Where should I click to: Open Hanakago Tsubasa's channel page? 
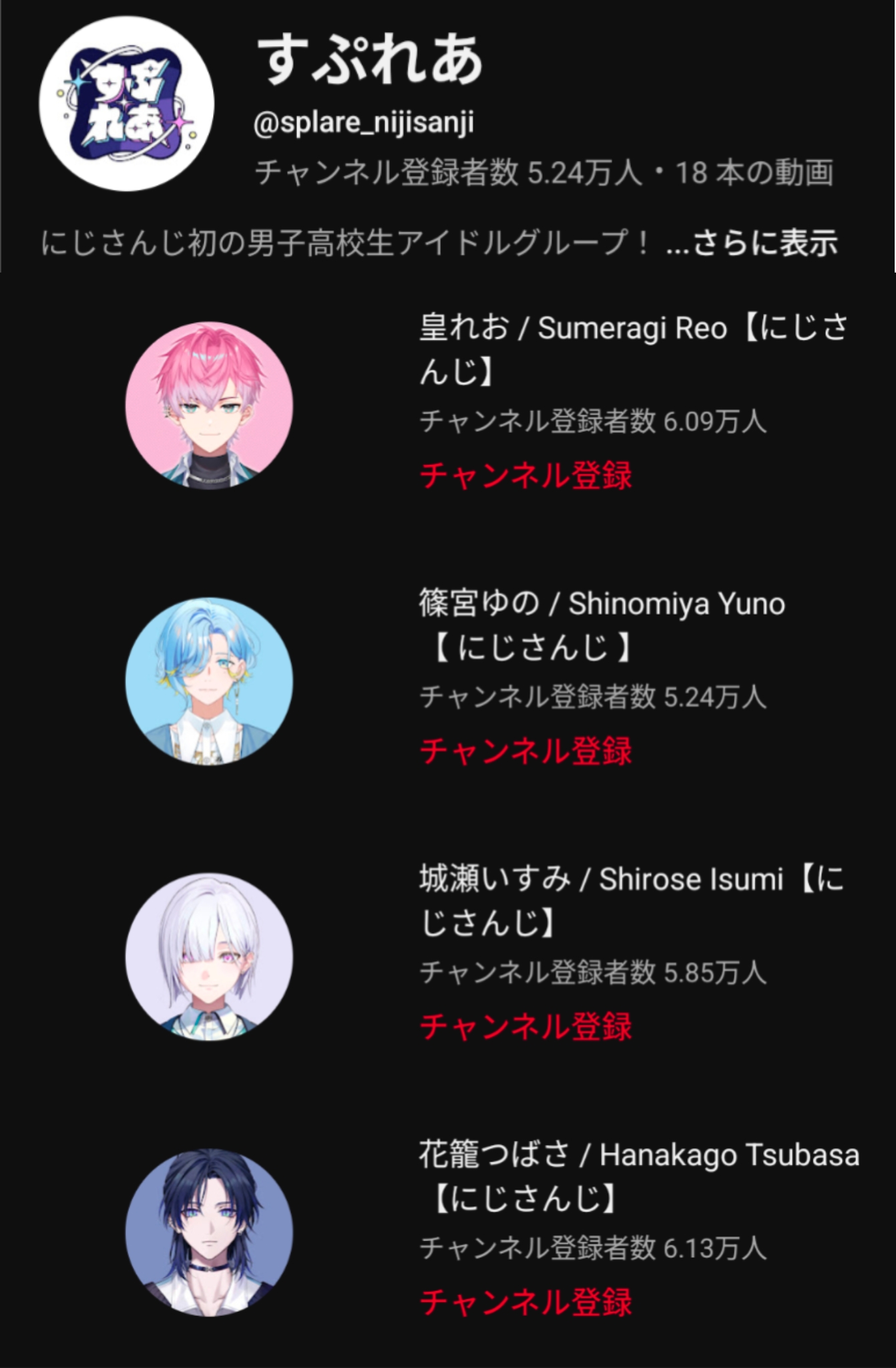(x=639, y=1176)
